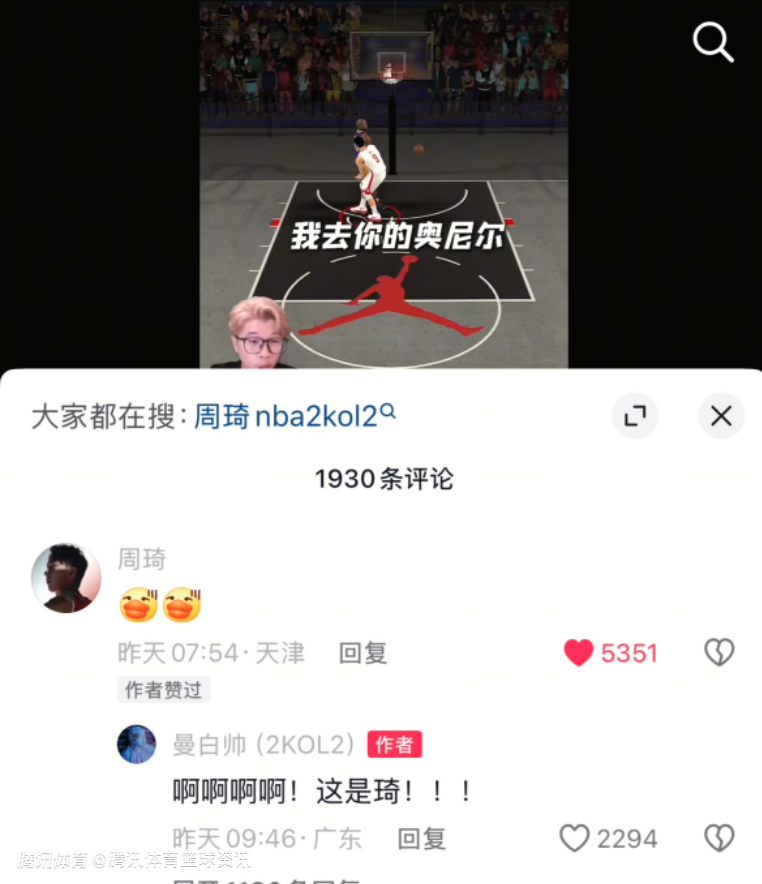Viewport: 762px width, 884px height.
Task: Reply to 曼白帅's comment
Action: tap(421, 838)
